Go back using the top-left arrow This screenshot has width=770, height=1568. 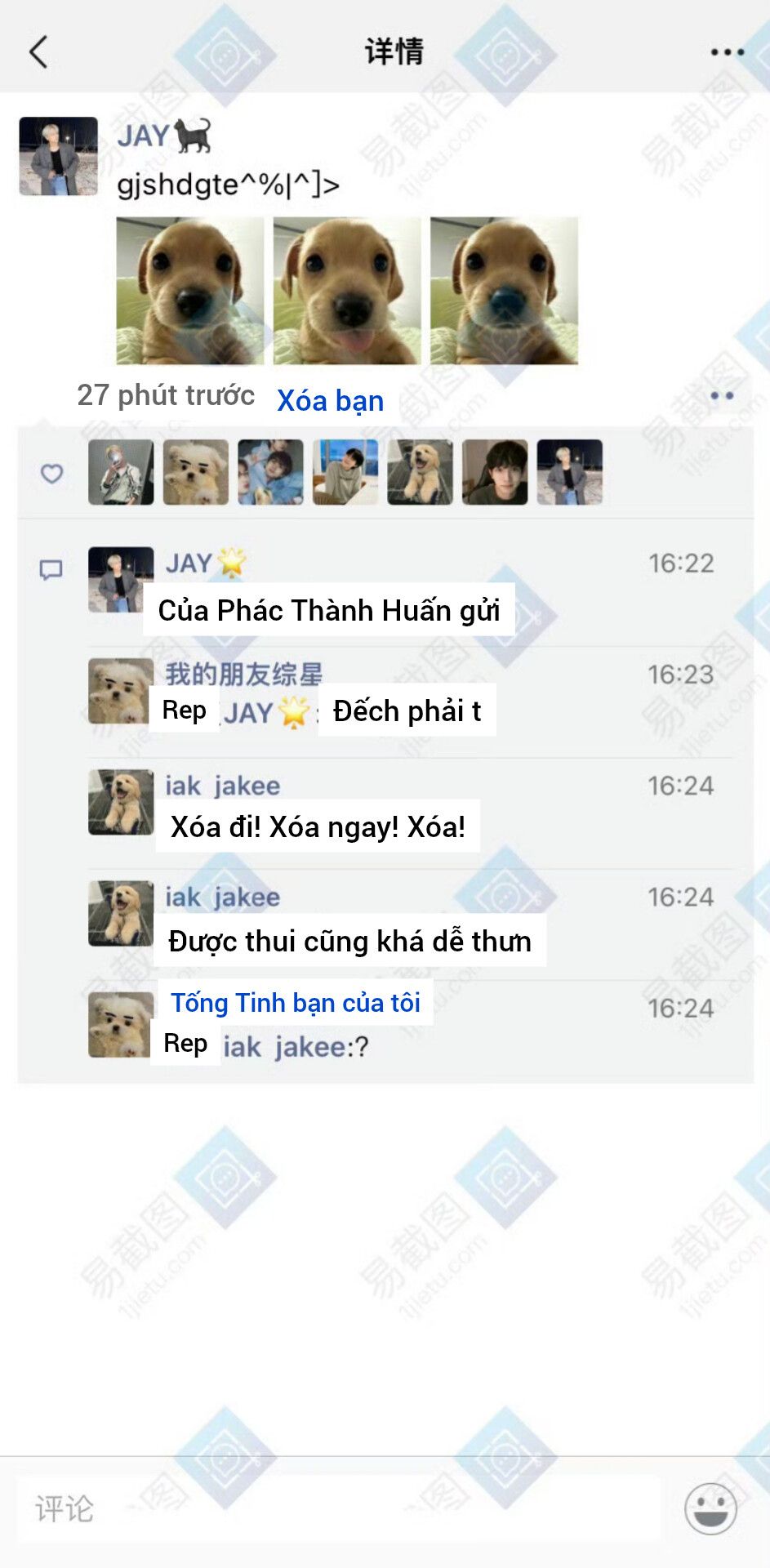click(x=38, y=51)
